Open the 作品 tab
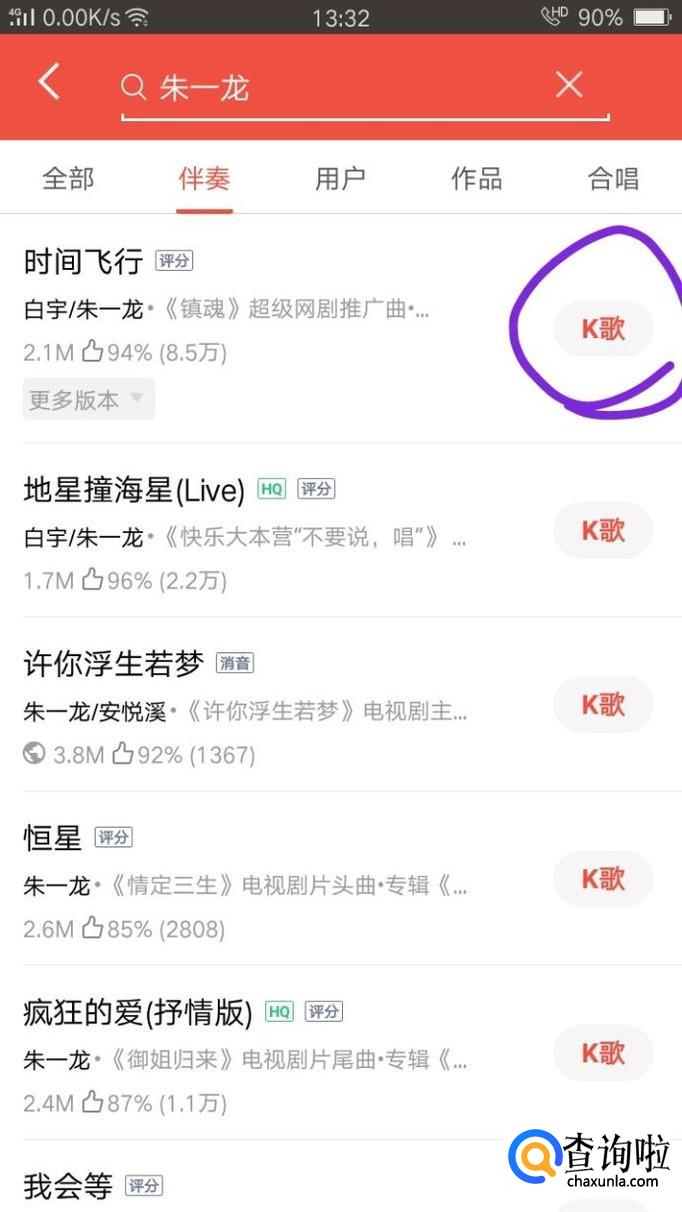682x1212 pixels. pyautogui.click(x=476, y=179)
